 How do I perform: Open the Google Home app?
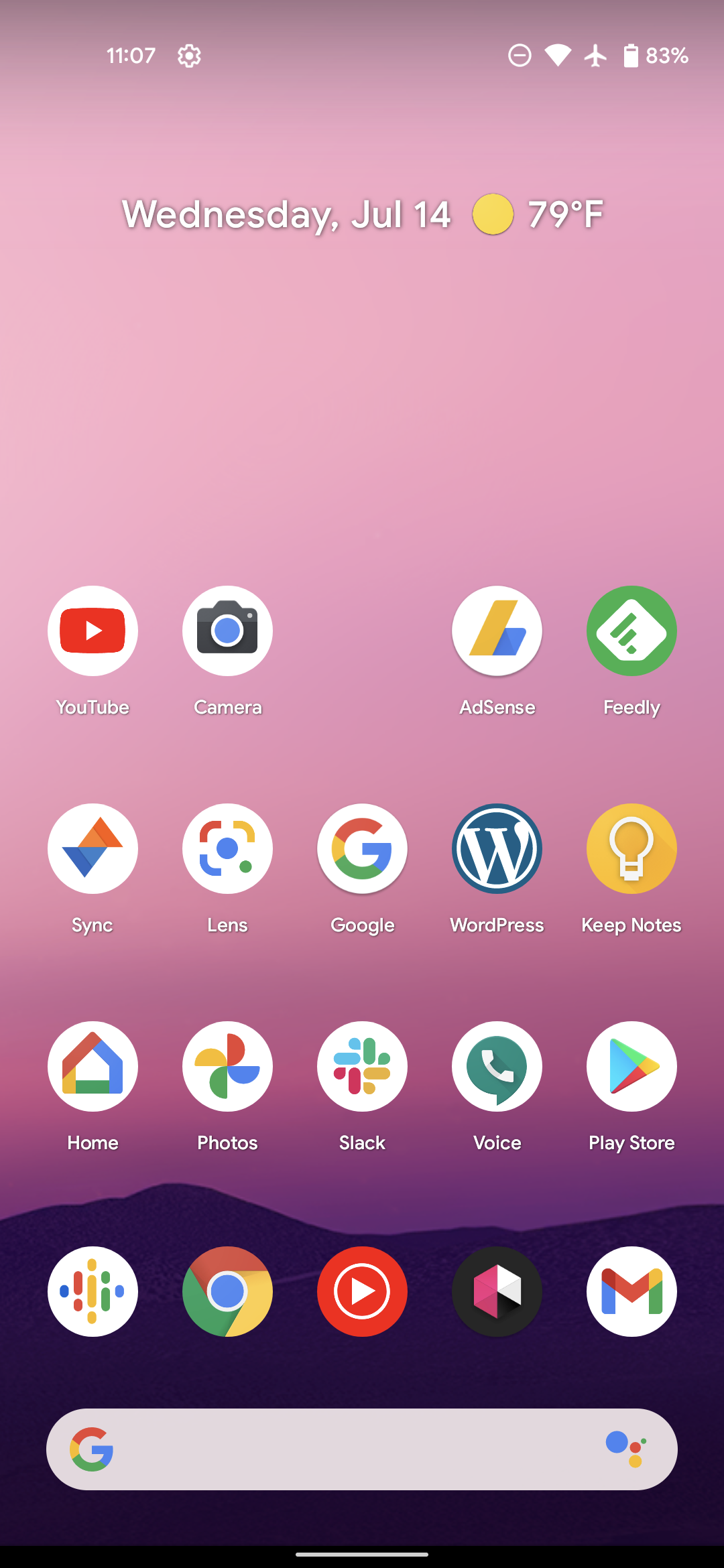pos(93,1066)
